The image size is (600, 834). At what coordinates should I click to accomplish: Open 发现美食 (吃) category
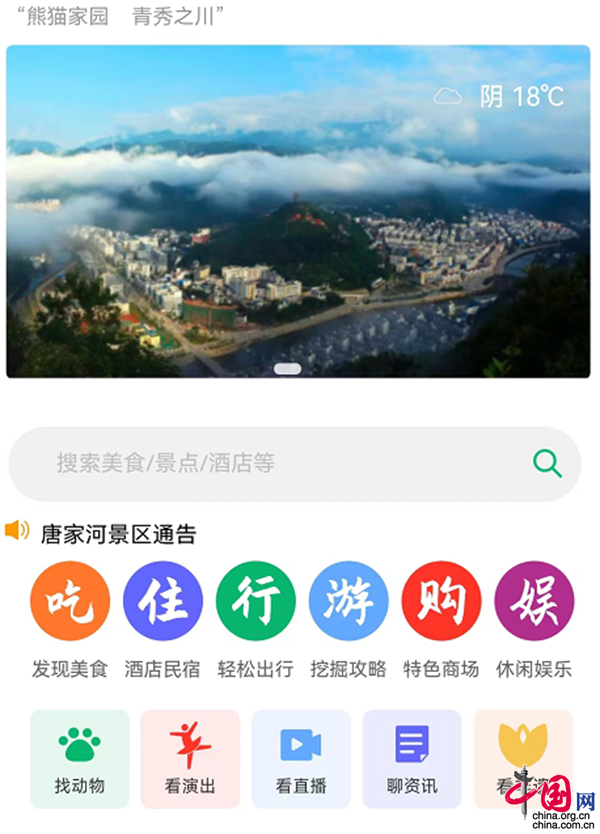(69, 602)
